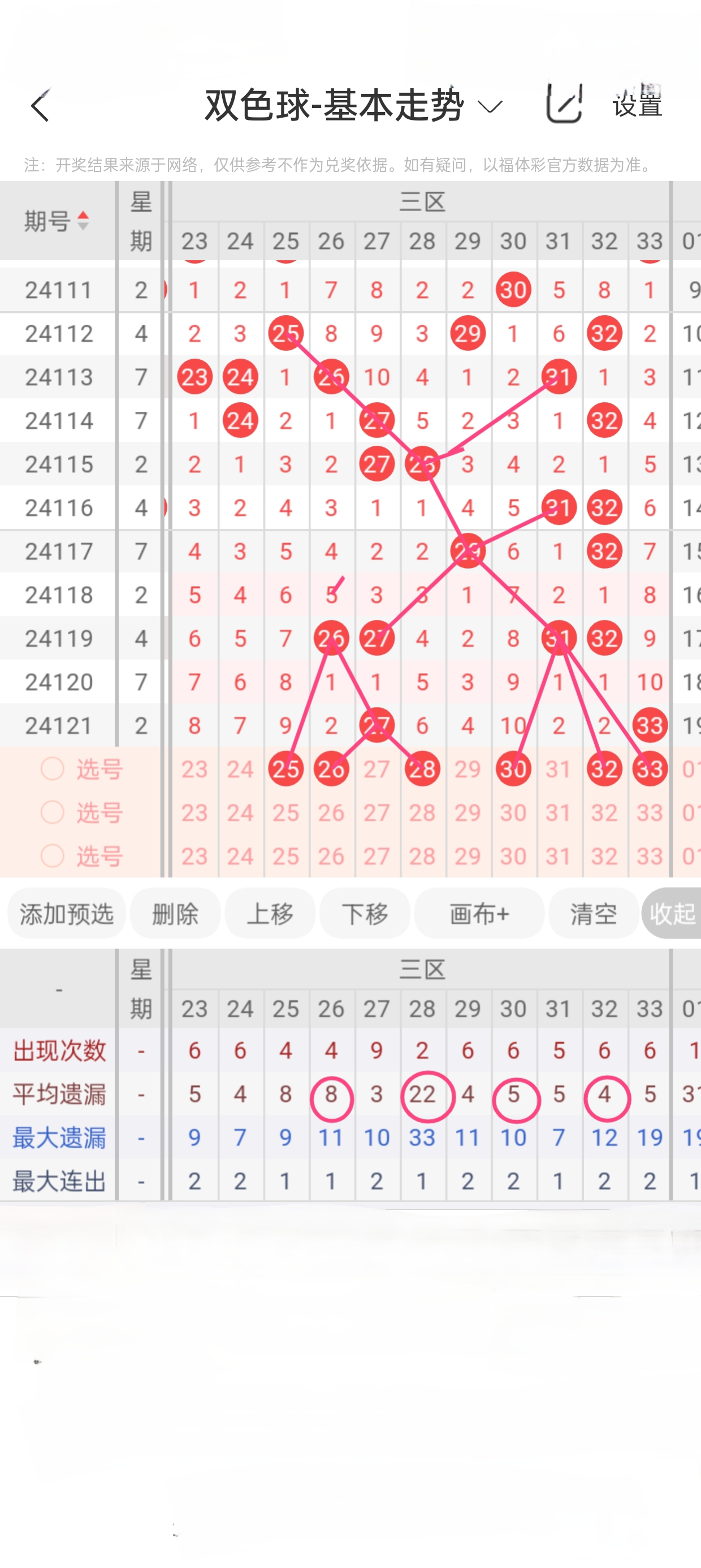
Task: Pick number 27 in second 选号 row
Action: [x=377, y=813]
